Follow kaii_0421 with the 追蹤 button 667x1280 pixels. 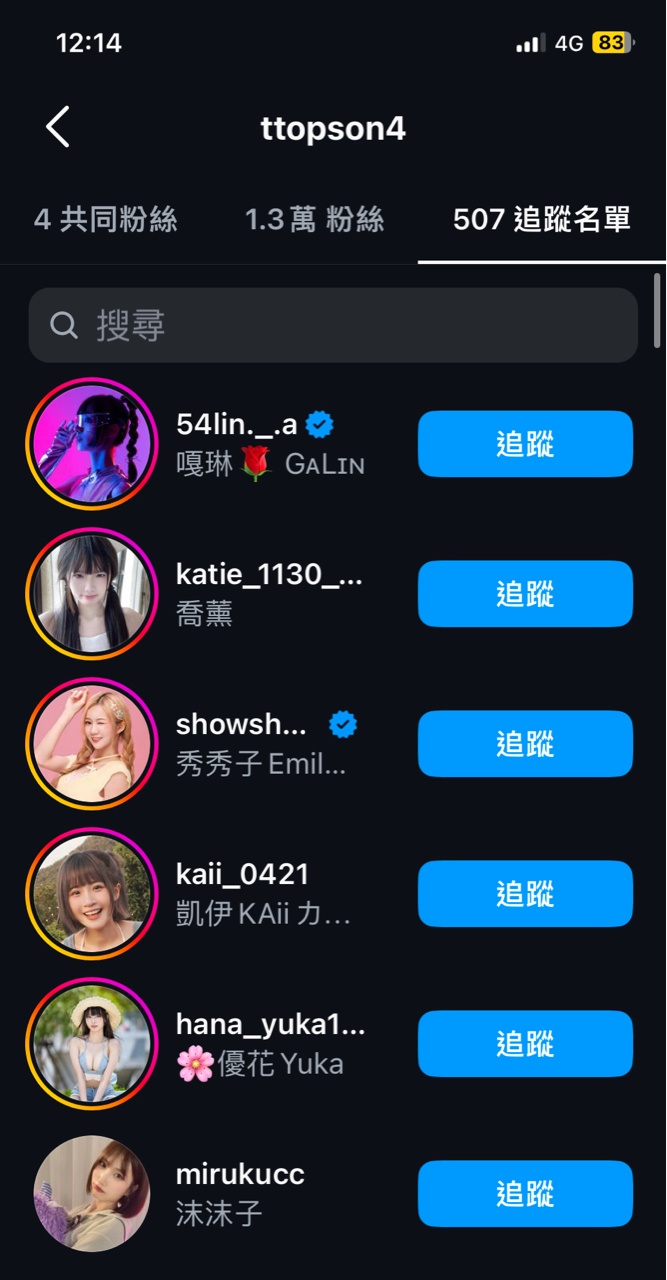(525, 894)
